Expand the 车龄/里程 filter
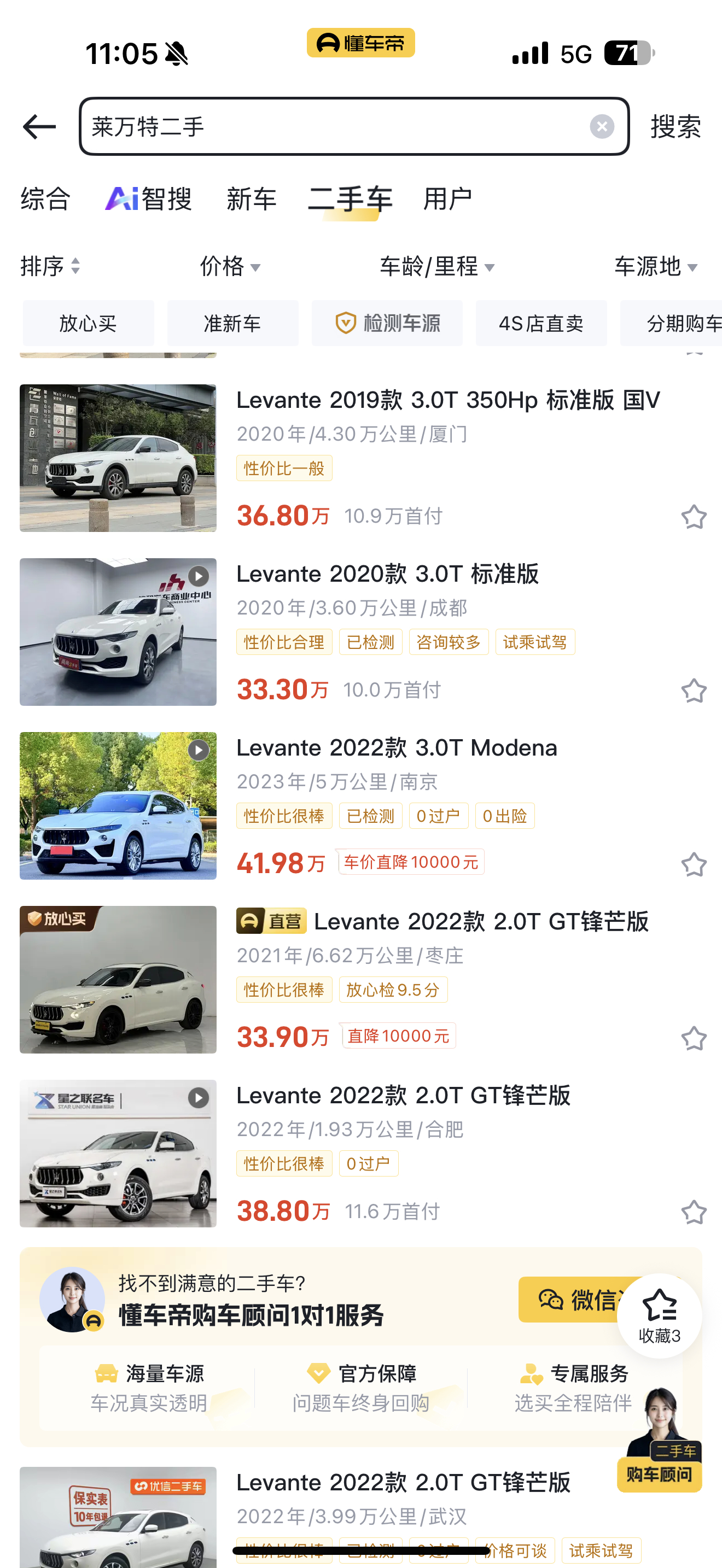Viewport: 722px width, 1568px height. 437,266
